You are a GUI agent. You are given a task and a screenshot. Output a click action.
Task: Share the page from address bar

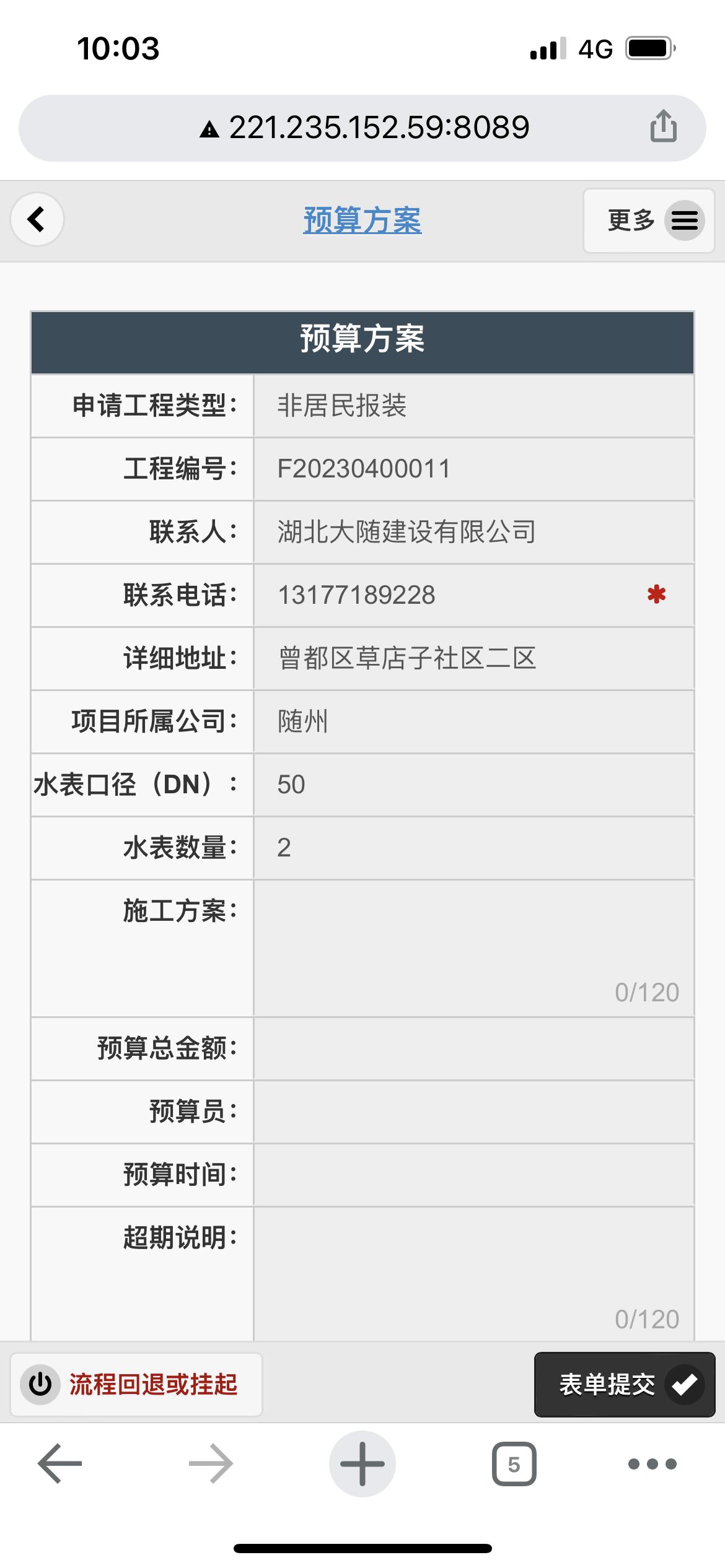(x=663, y=126)
